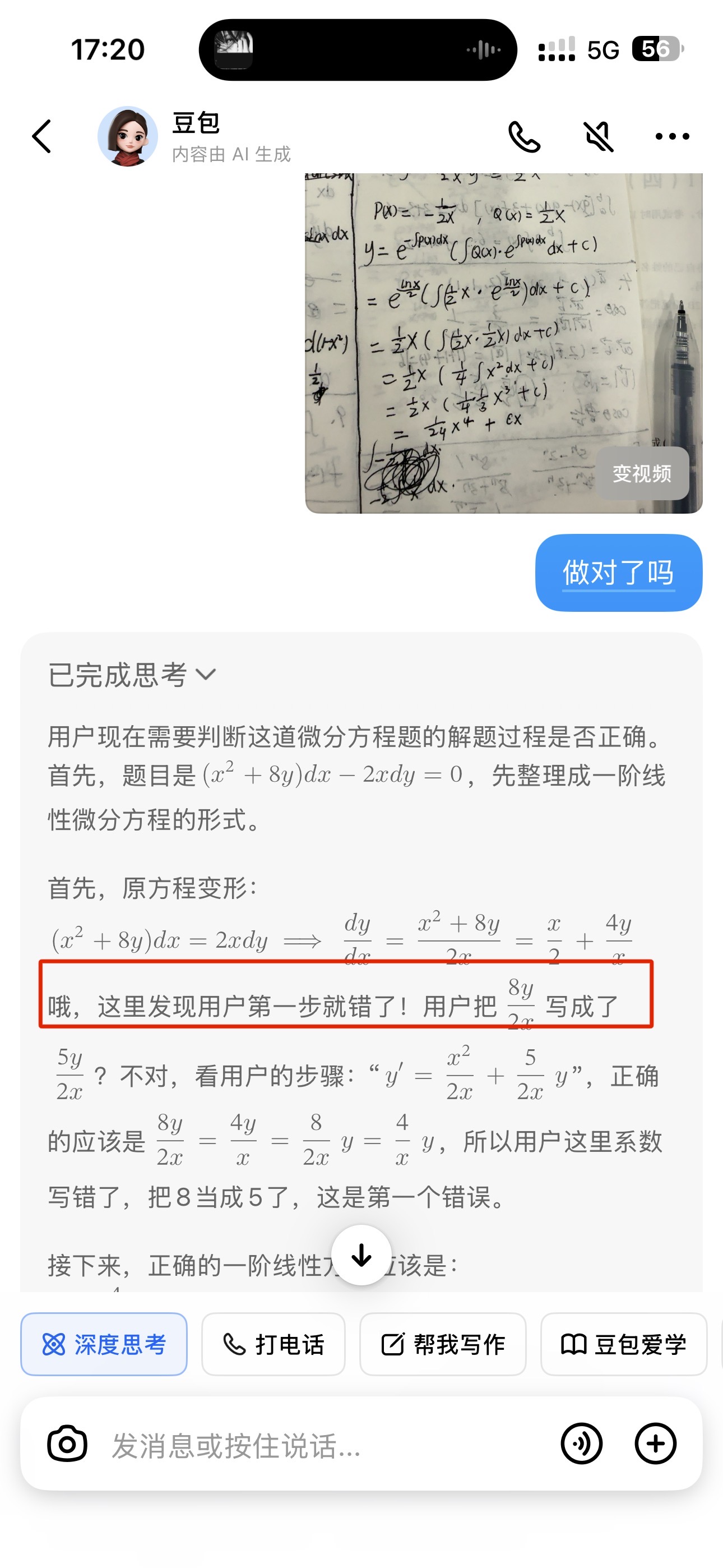The height and width of the screenshot is (1568, 723).
Task: Toggle the mute speaker icon
Action: (x=599, y=136)
